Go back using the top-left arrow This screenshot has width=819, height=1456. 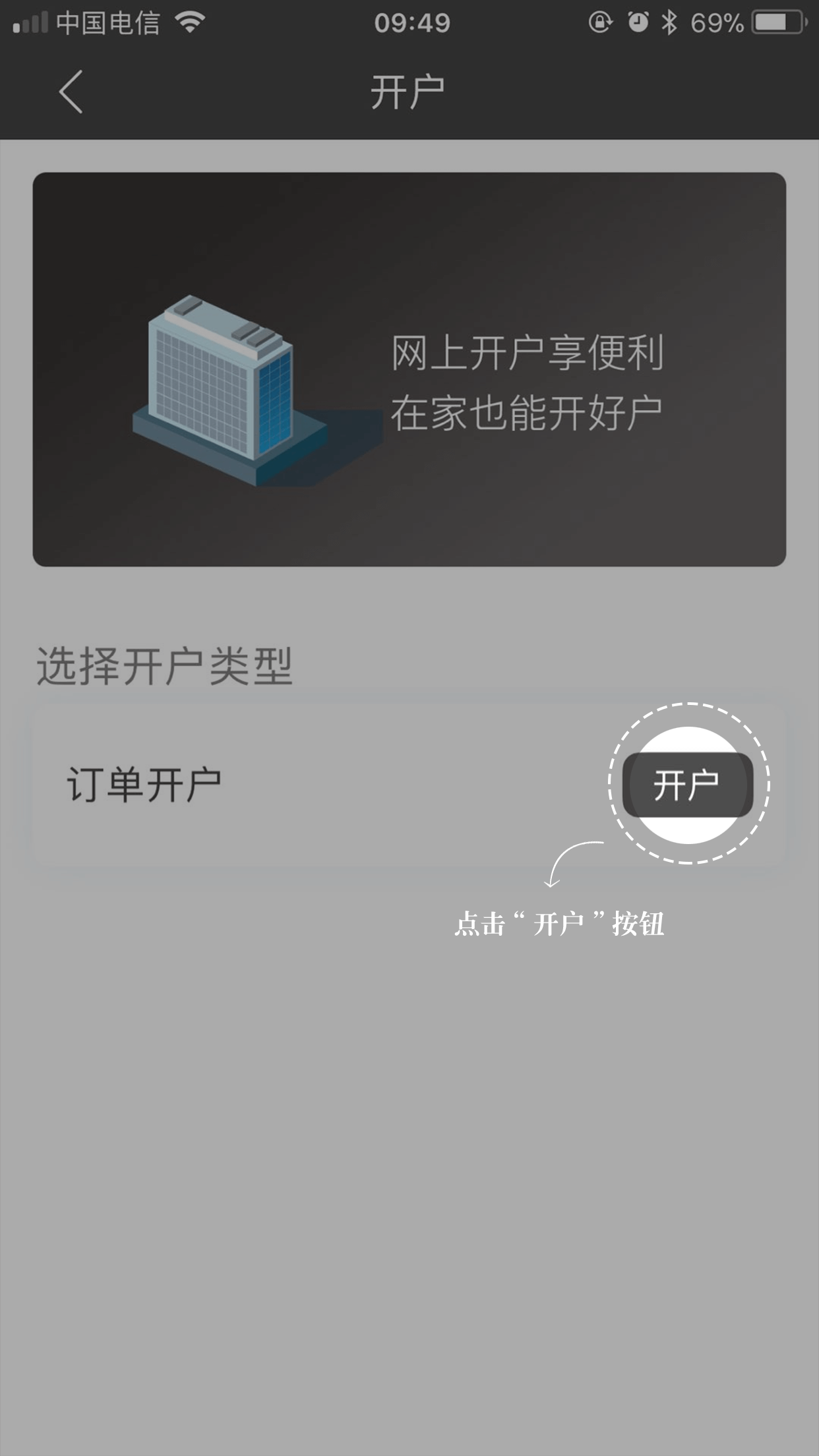(71, 92)
